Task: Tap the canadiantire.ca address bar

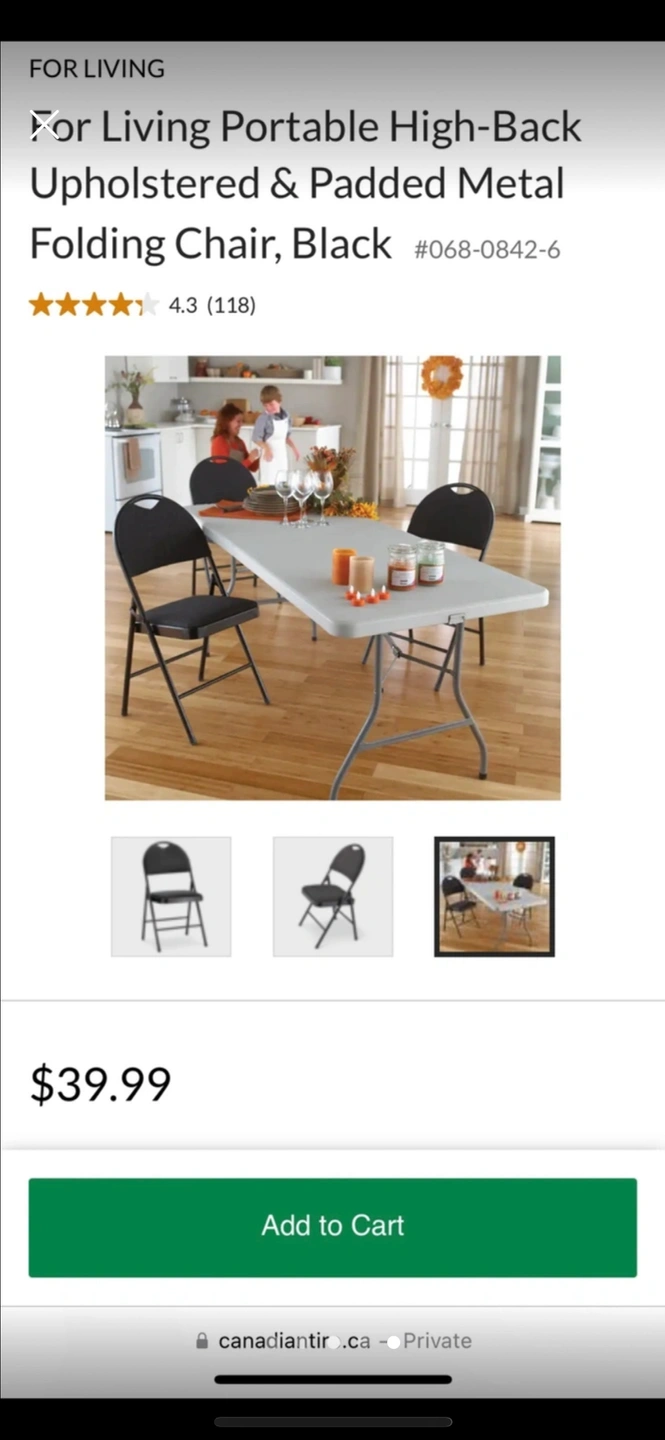Action: 332,1341
